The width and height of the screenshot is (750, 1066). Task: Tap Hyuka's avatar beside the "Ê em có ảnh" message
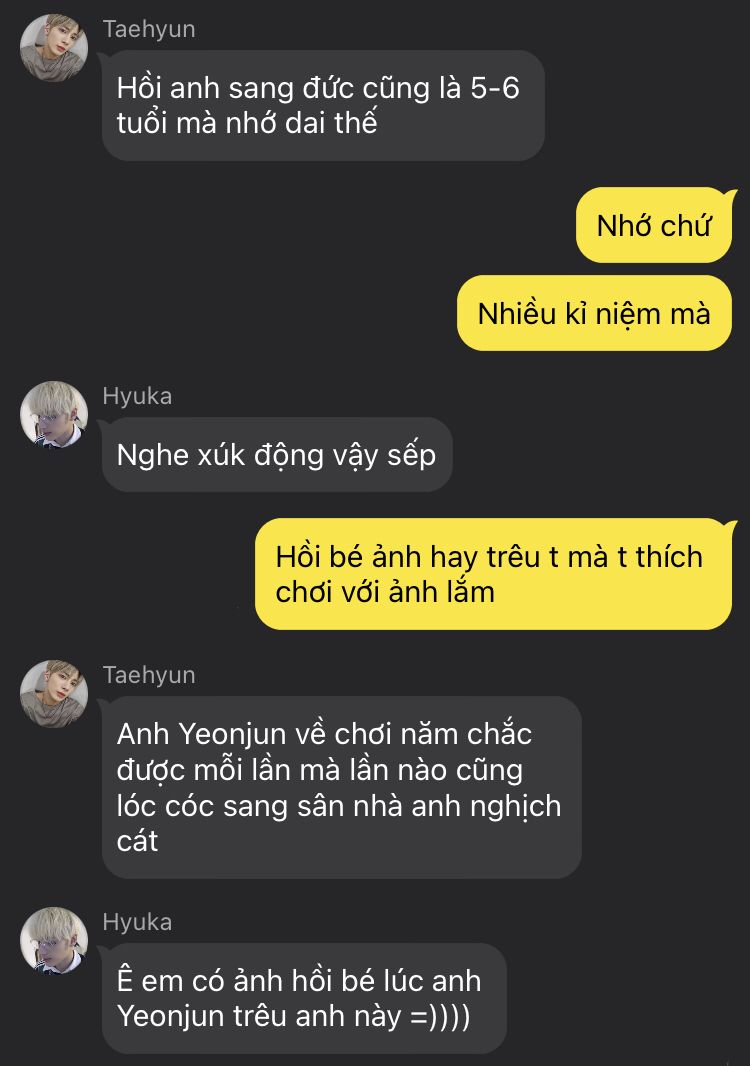pos(54,940)
